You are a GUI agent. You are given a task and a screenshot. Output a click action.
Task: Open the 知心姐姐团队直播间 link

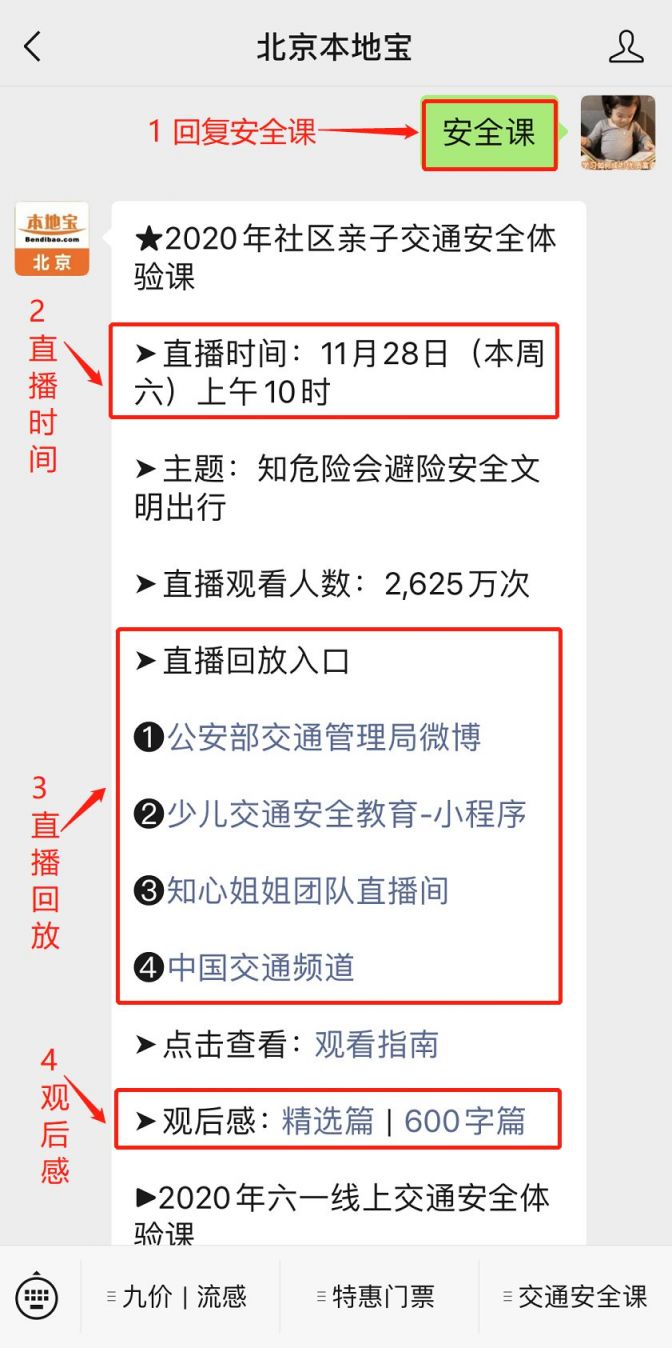(308, 890)
